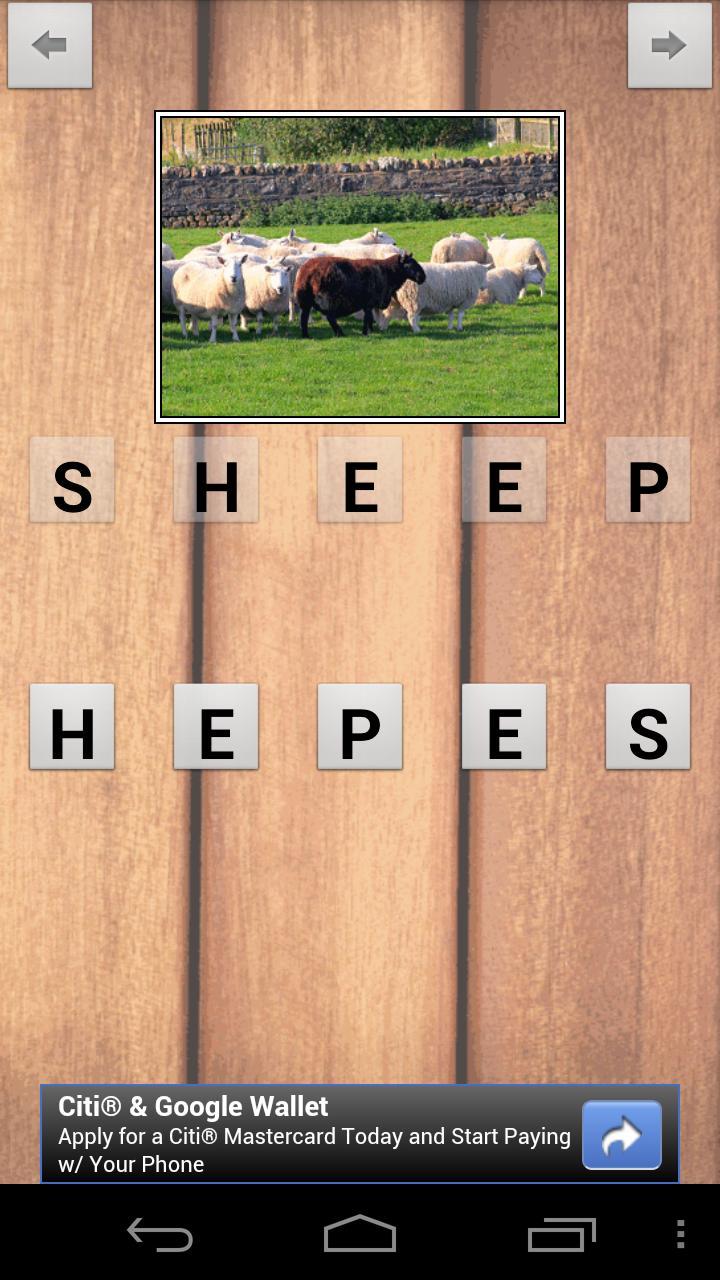Pick the scrambled E tile between H and P
This screenshot has width=720, height=1280.
tap(216, 727)
